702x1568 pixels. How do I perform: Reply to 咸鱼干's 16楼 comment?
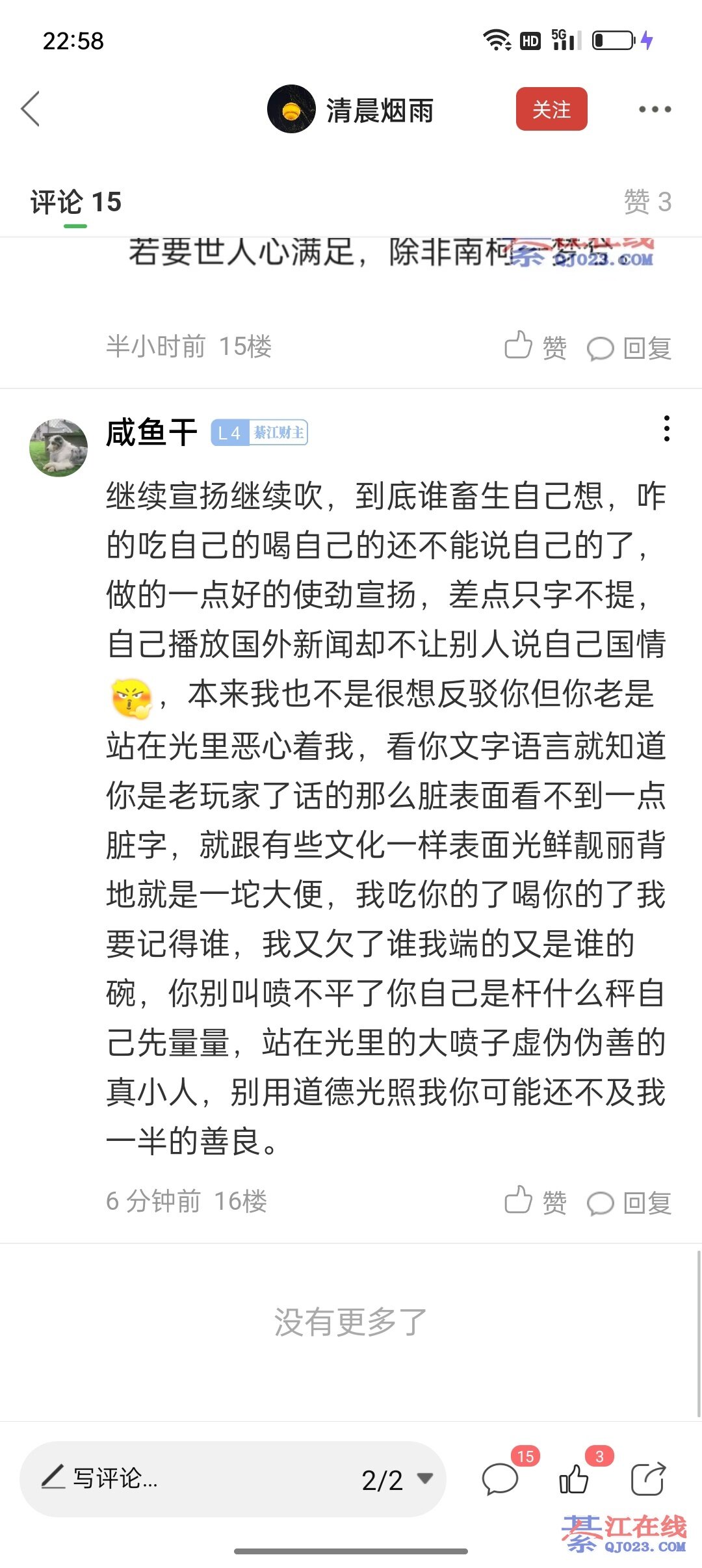pyautogui.click(x=629, y=1203)
